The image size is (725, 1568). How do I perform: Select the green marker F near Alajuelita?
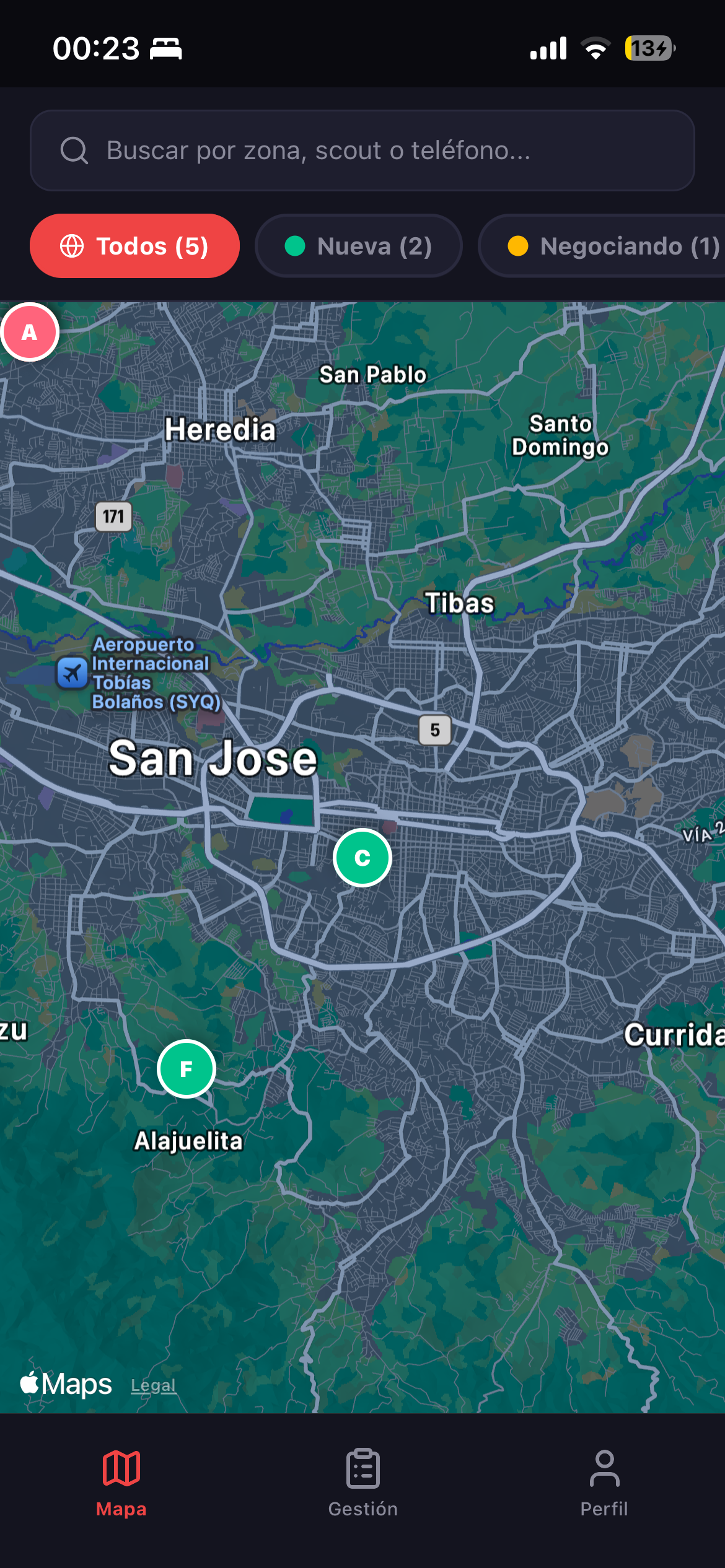pos(186,1069)
